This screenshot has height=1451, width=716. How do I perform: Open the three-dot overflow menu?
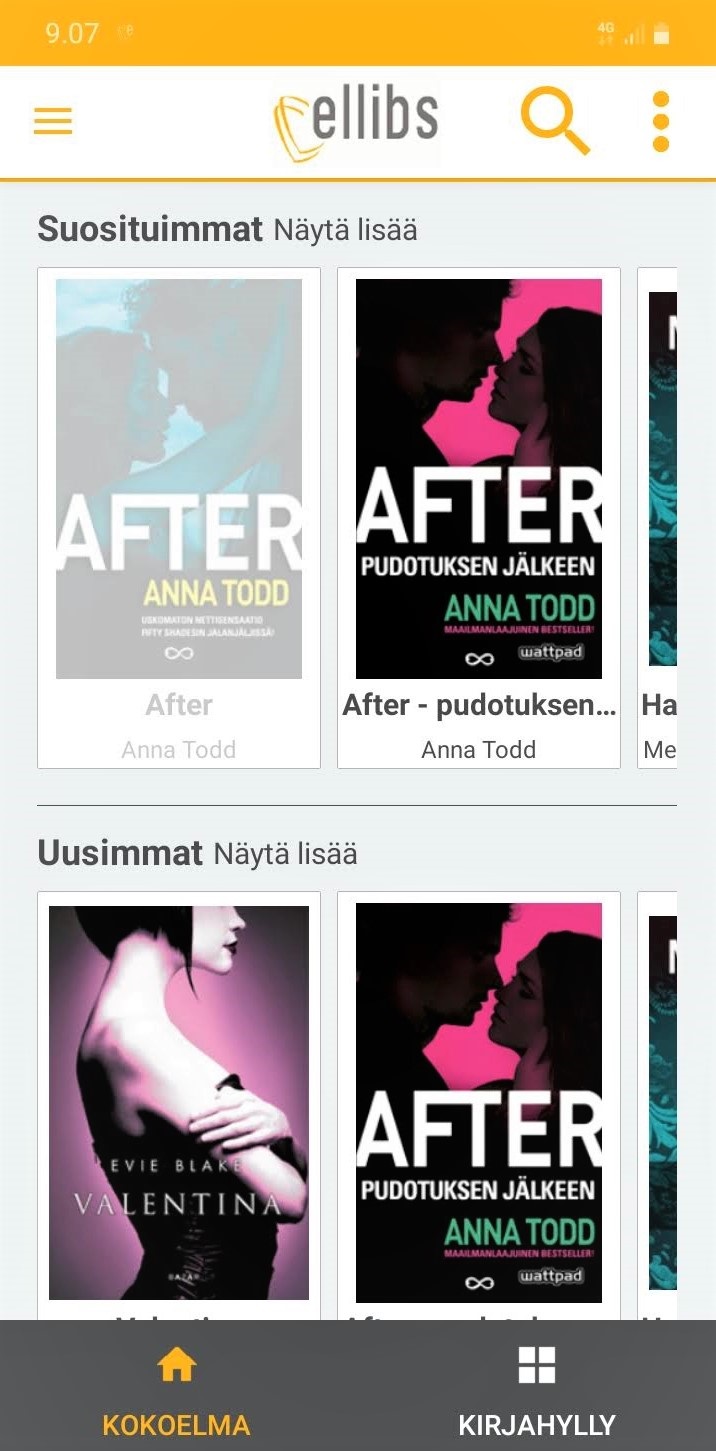click(x=660, y=122)
